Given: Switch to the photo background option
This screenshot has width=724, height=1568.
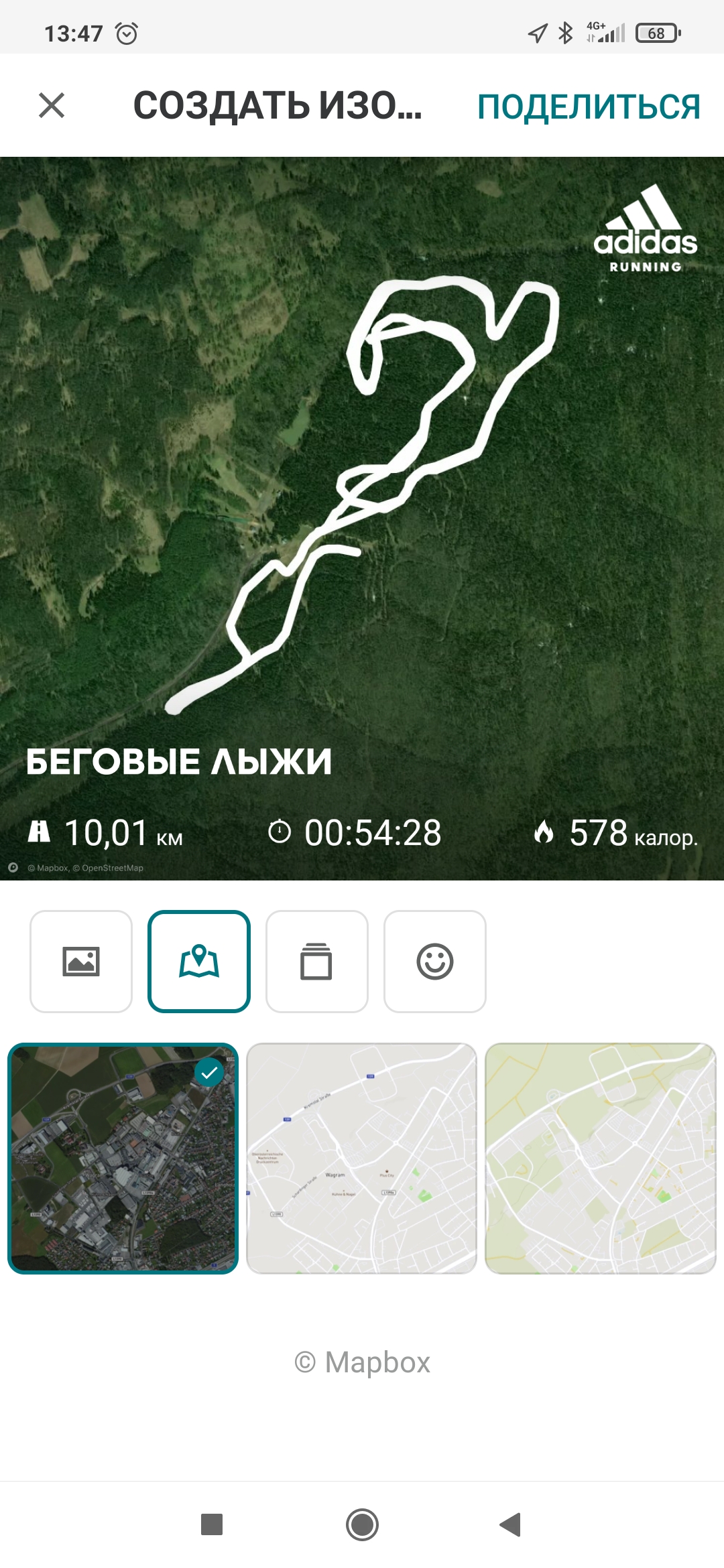Looking at the screenshot, I should click(x=81, y=962).
